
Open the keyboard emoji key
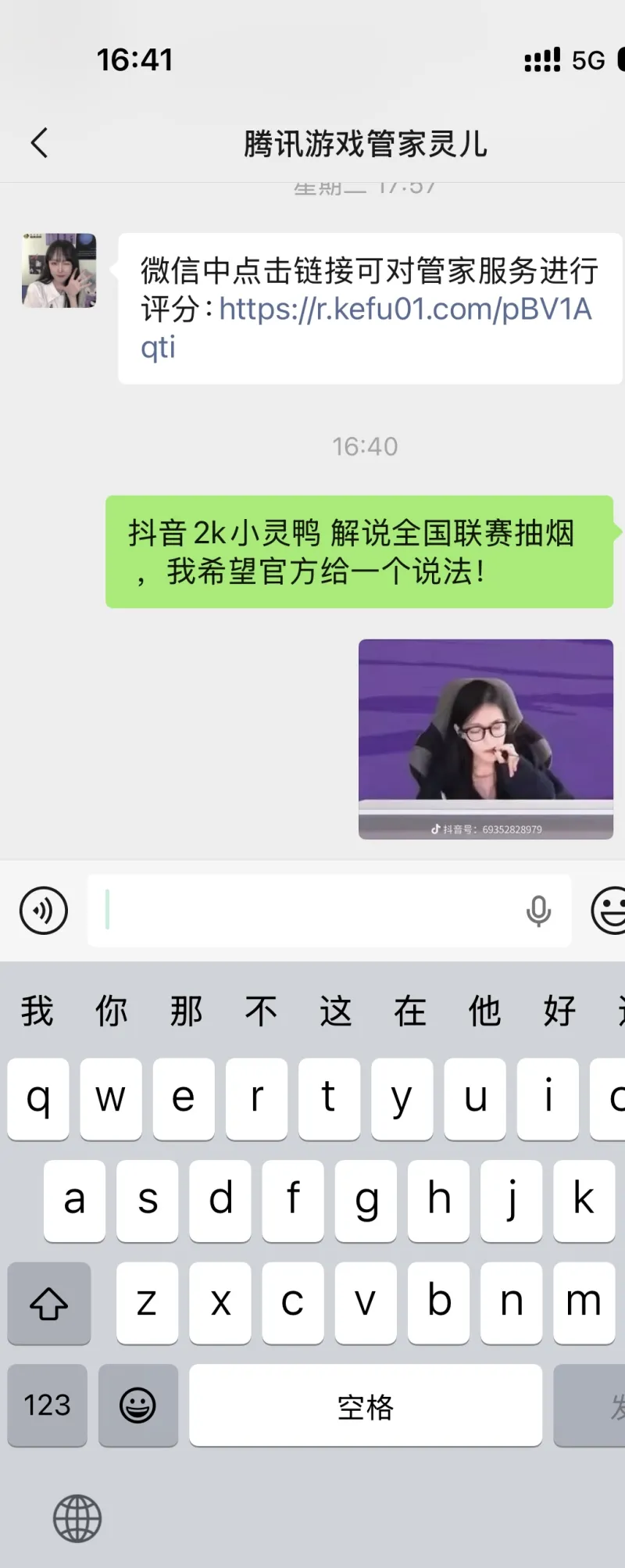pyautogui.click(x=137, y=1405)
